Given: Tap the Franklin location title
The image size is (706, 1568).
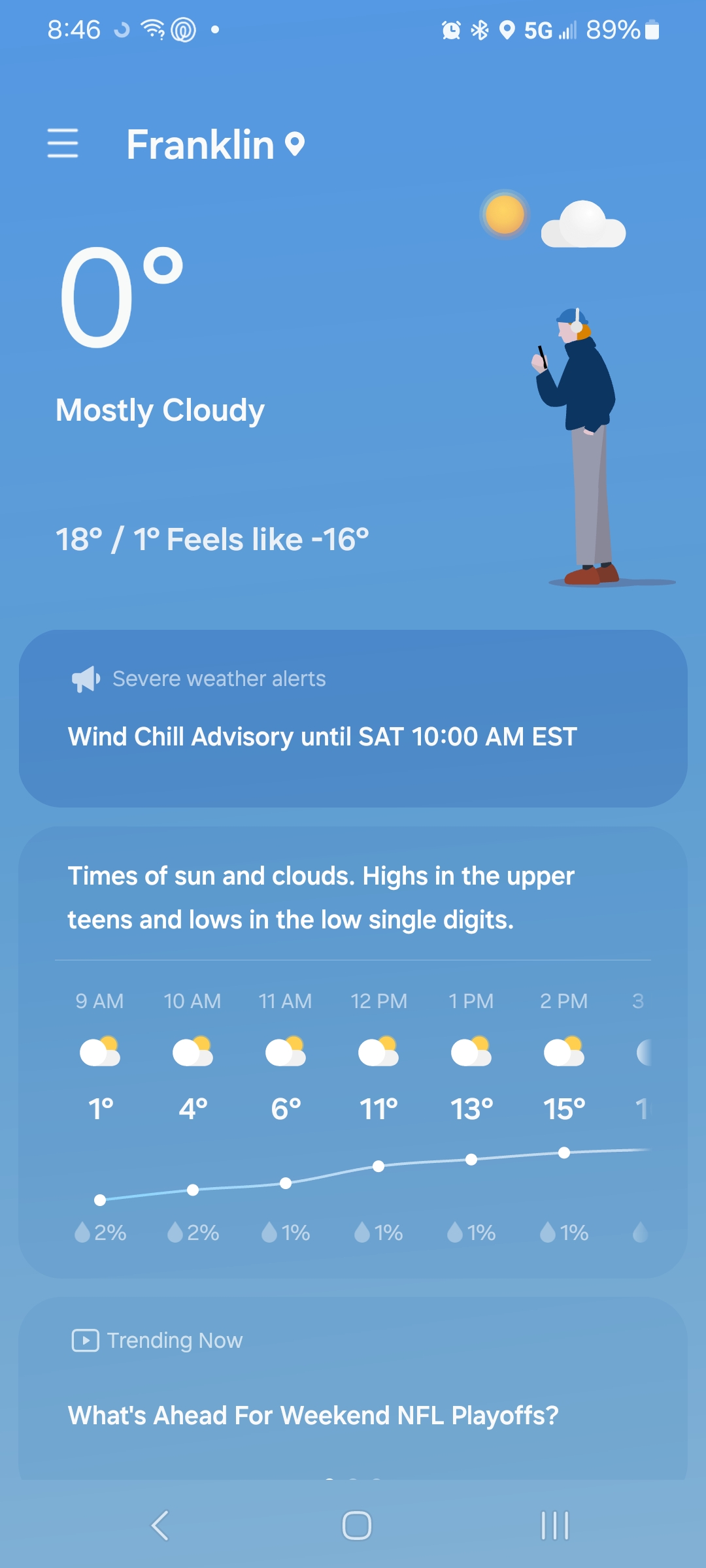Looking at the screenshot, I should 201,144.
